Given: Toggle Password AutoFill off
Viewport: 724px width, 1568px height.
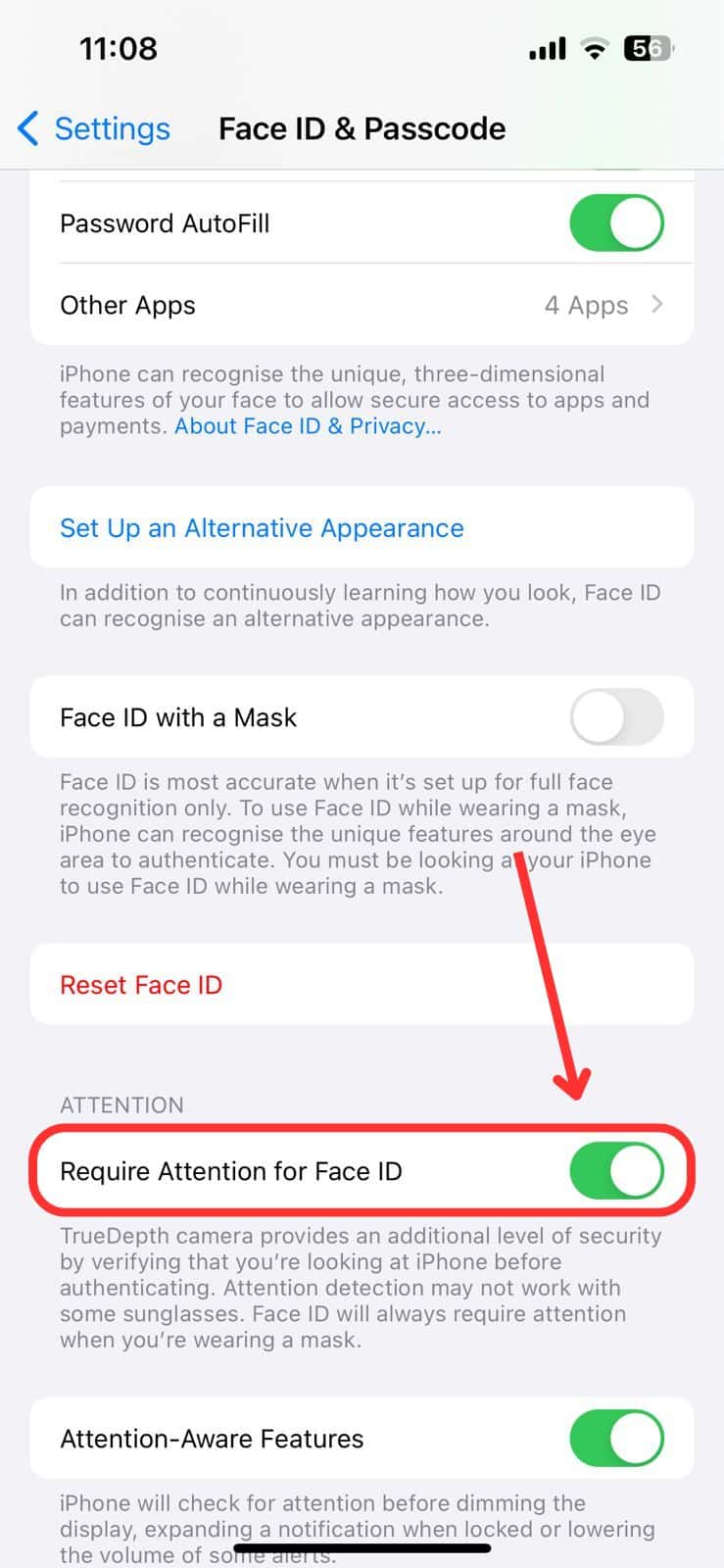Looking at the screenshot, I should 616,223.
